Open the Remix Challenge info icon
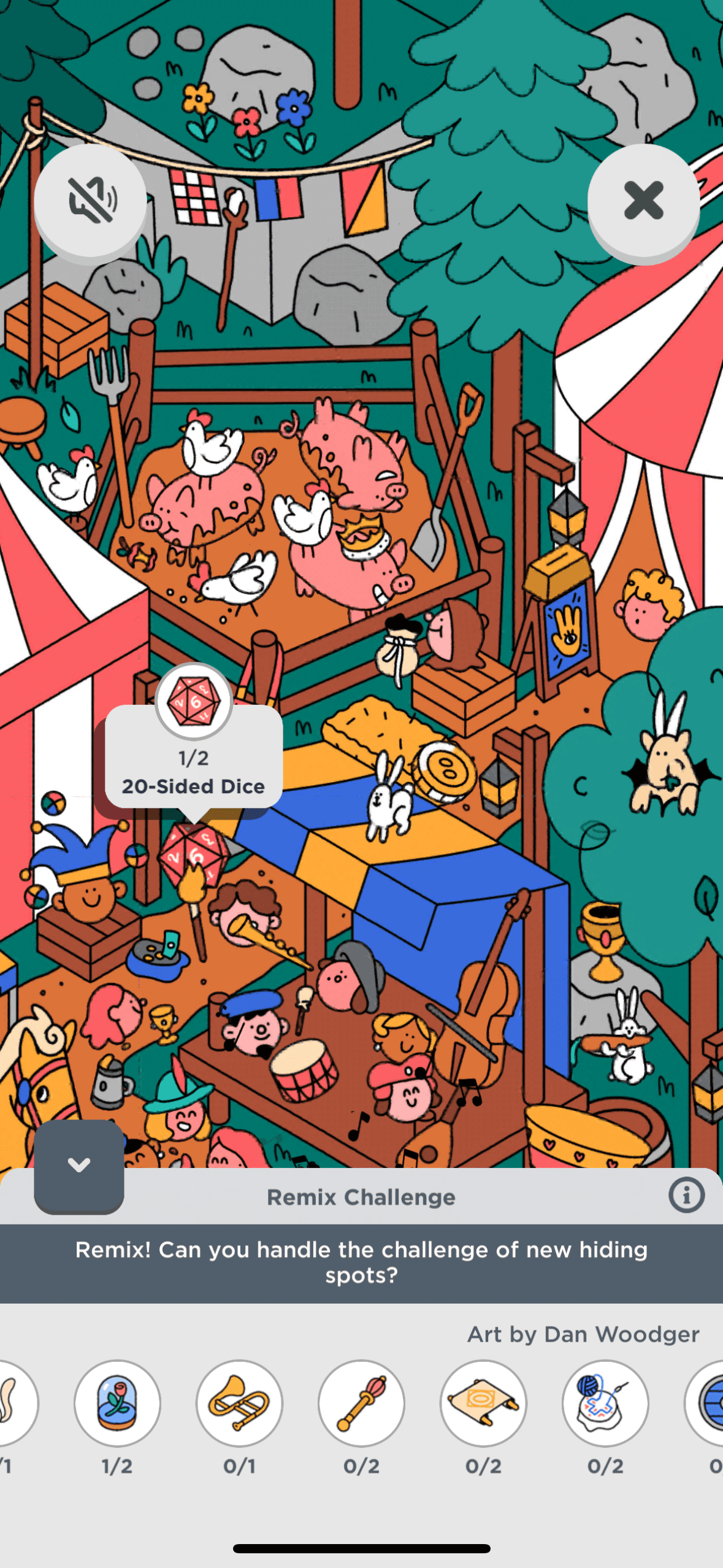The width and height of the screenshot is (723, 1568). (x=686, y=1195)
